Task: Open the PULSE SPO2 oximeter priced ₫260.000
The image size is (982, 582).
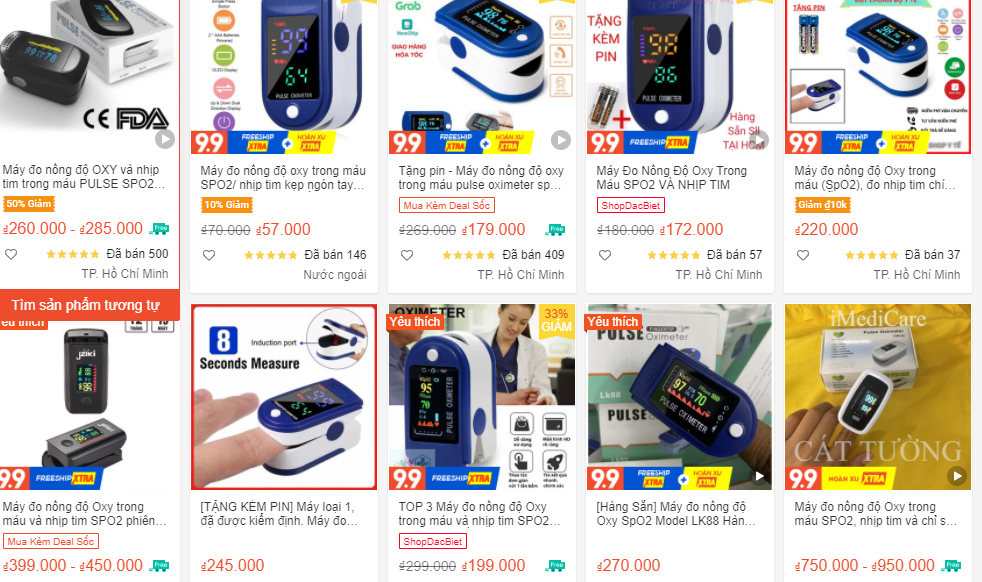Action: [x=85, y=177]
